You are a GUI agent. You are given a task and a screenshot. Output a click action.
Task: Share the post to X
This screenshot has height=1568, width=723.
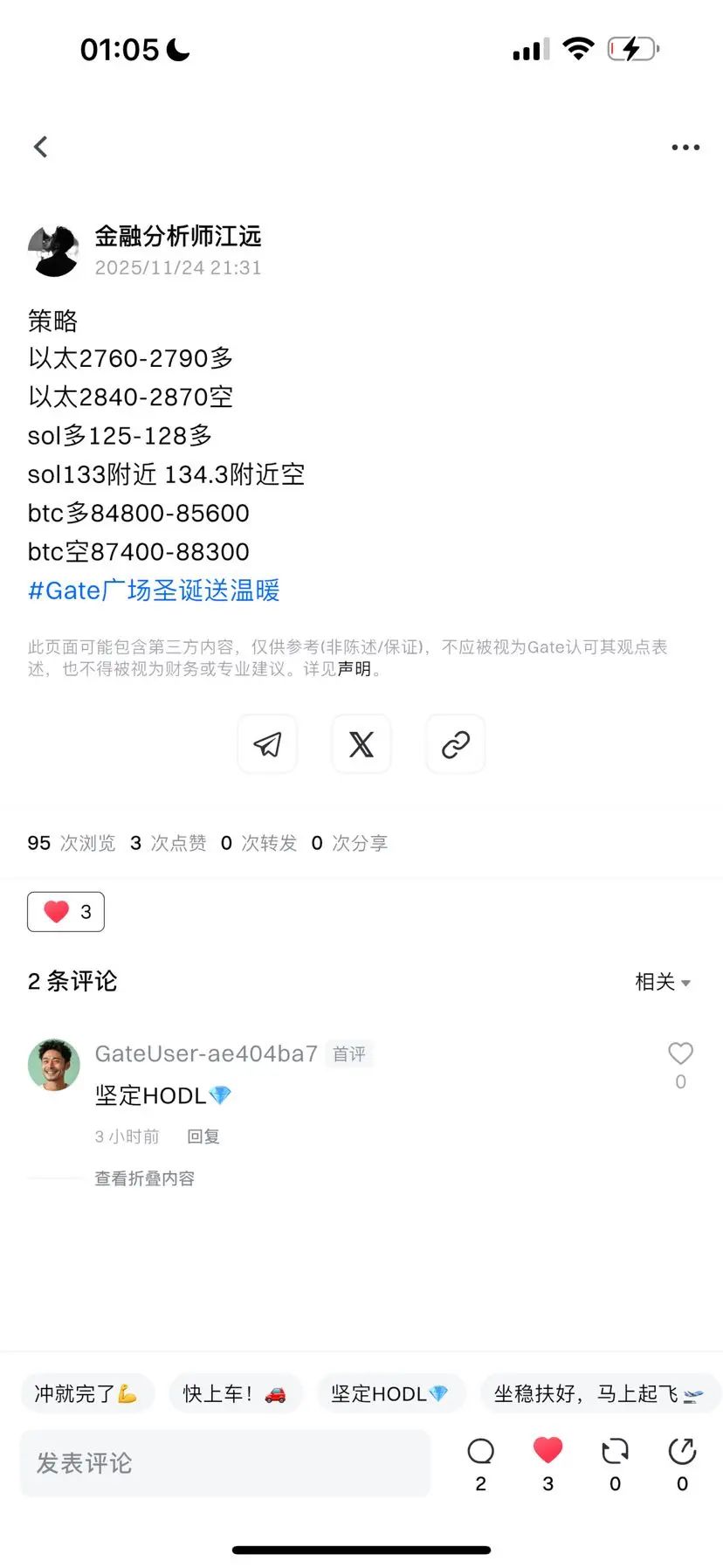point(361,744)
